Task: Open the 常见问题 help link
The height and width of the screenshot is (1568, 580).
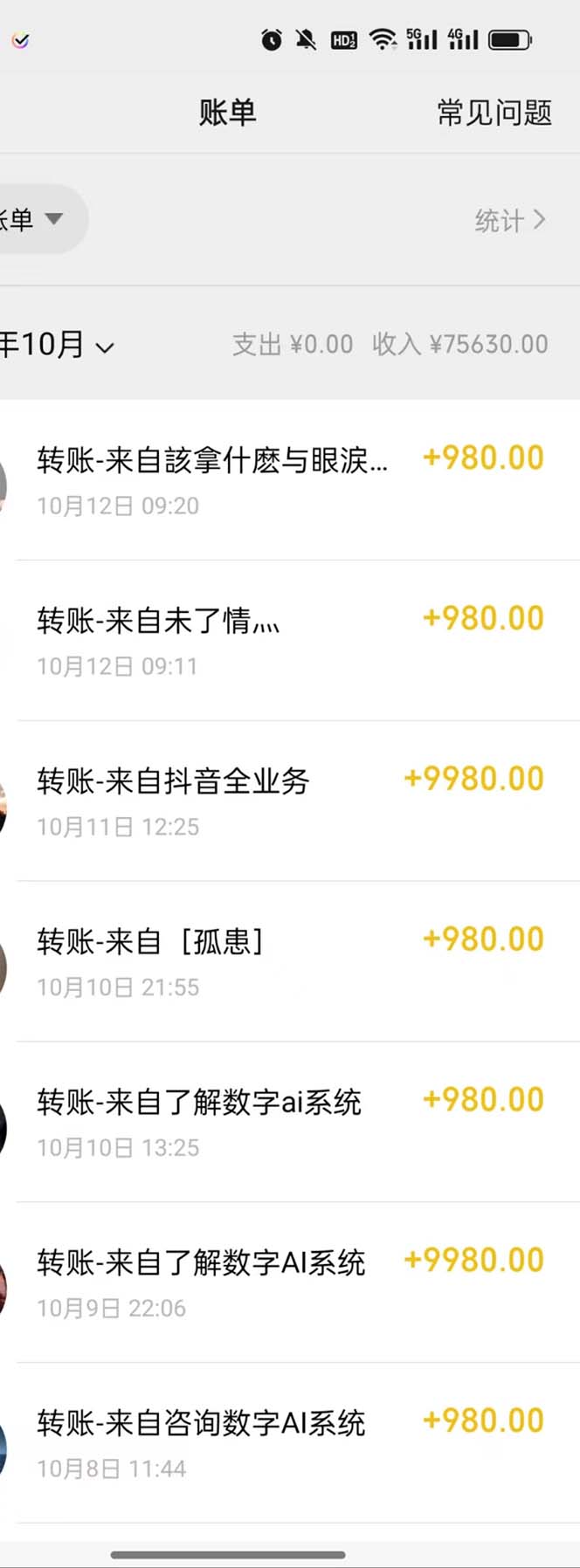Action: 494,113
